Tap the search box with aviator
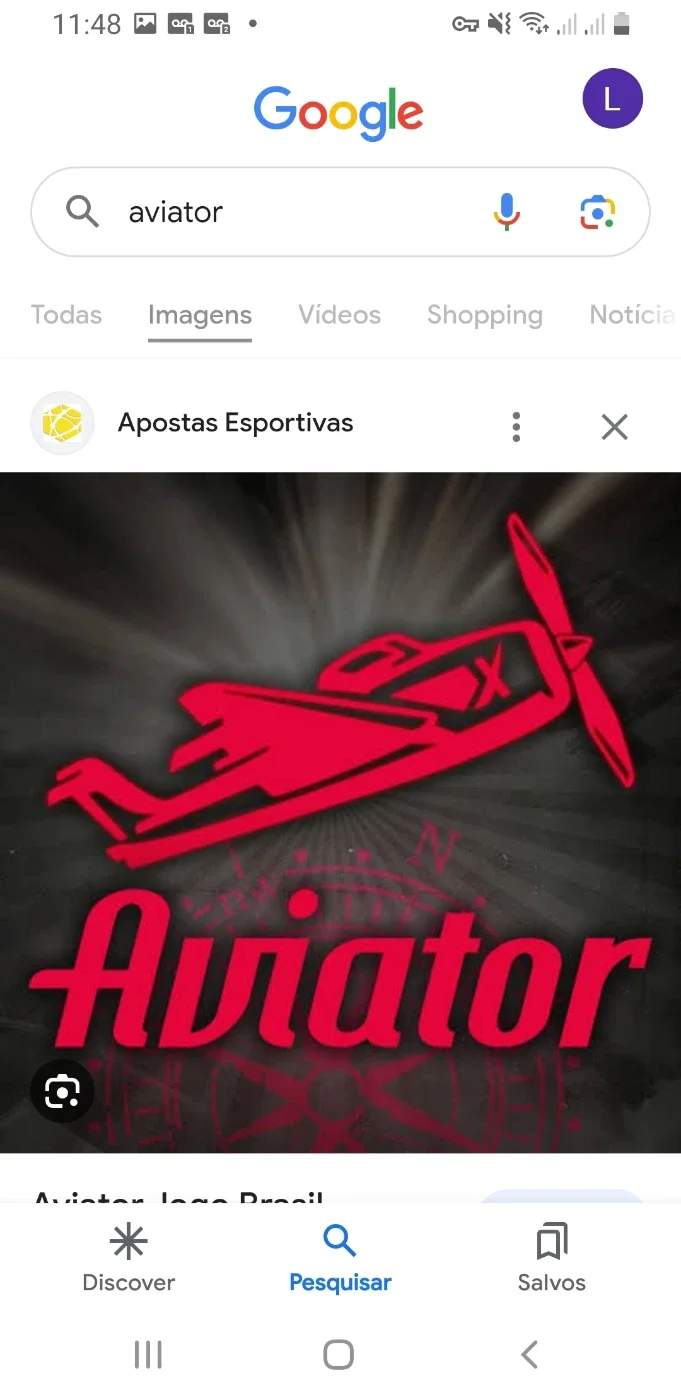The width and height of the screenshot is (681, 1400). [x=340, y=212]
